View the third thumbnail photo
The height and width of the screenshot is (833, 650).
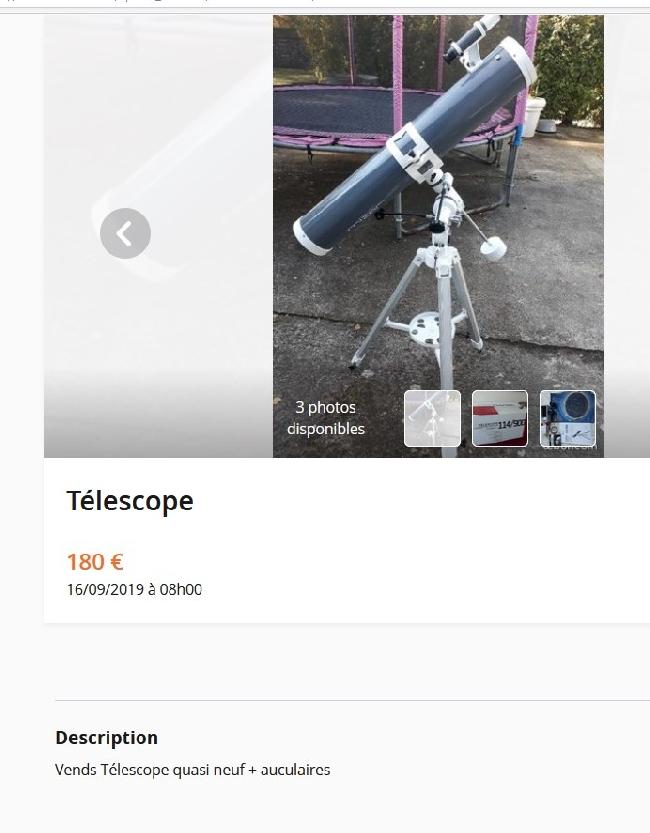click(x=568, y=418)
